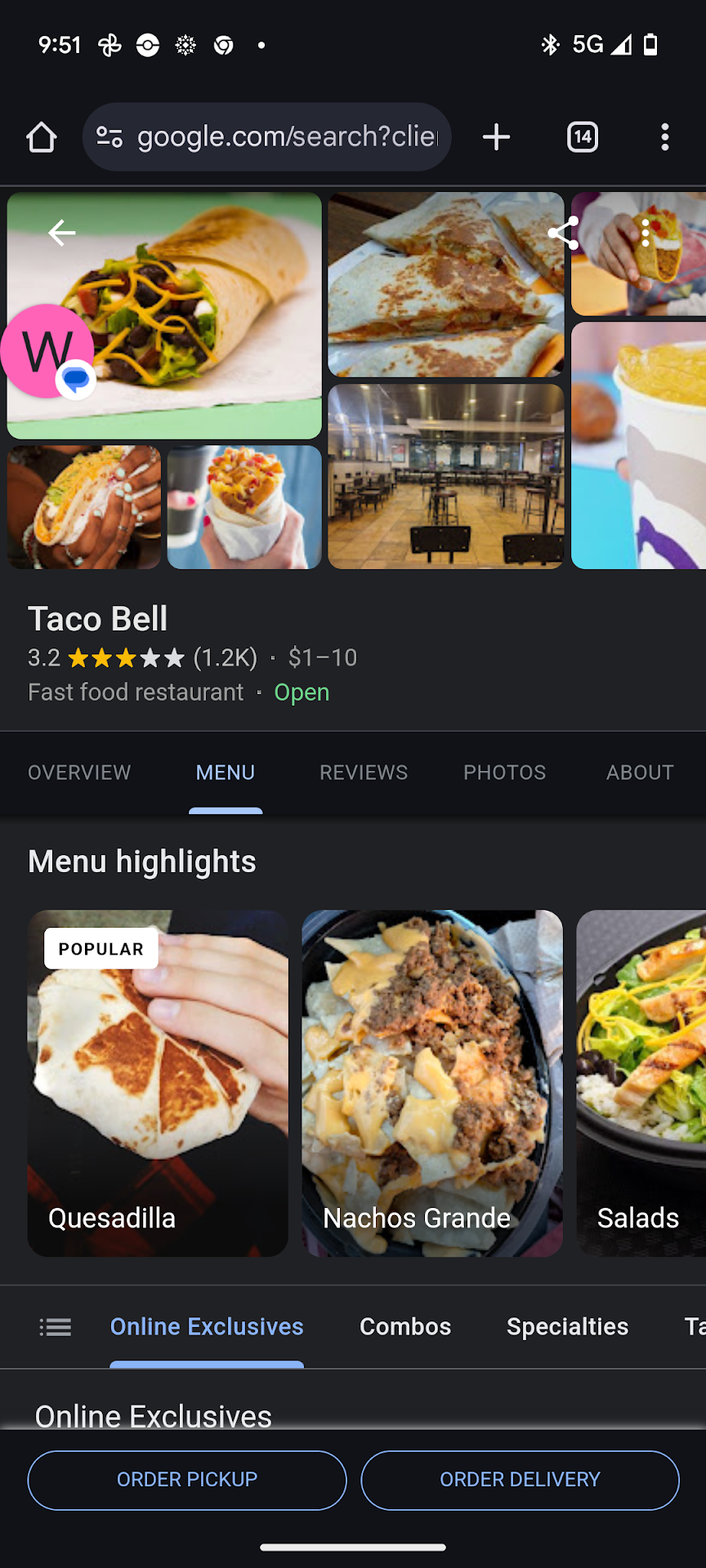Open the Salads menu highlight card
Image resolution: width=706 pixels, height=1568 pixels.
click(x=641, y=1083)
